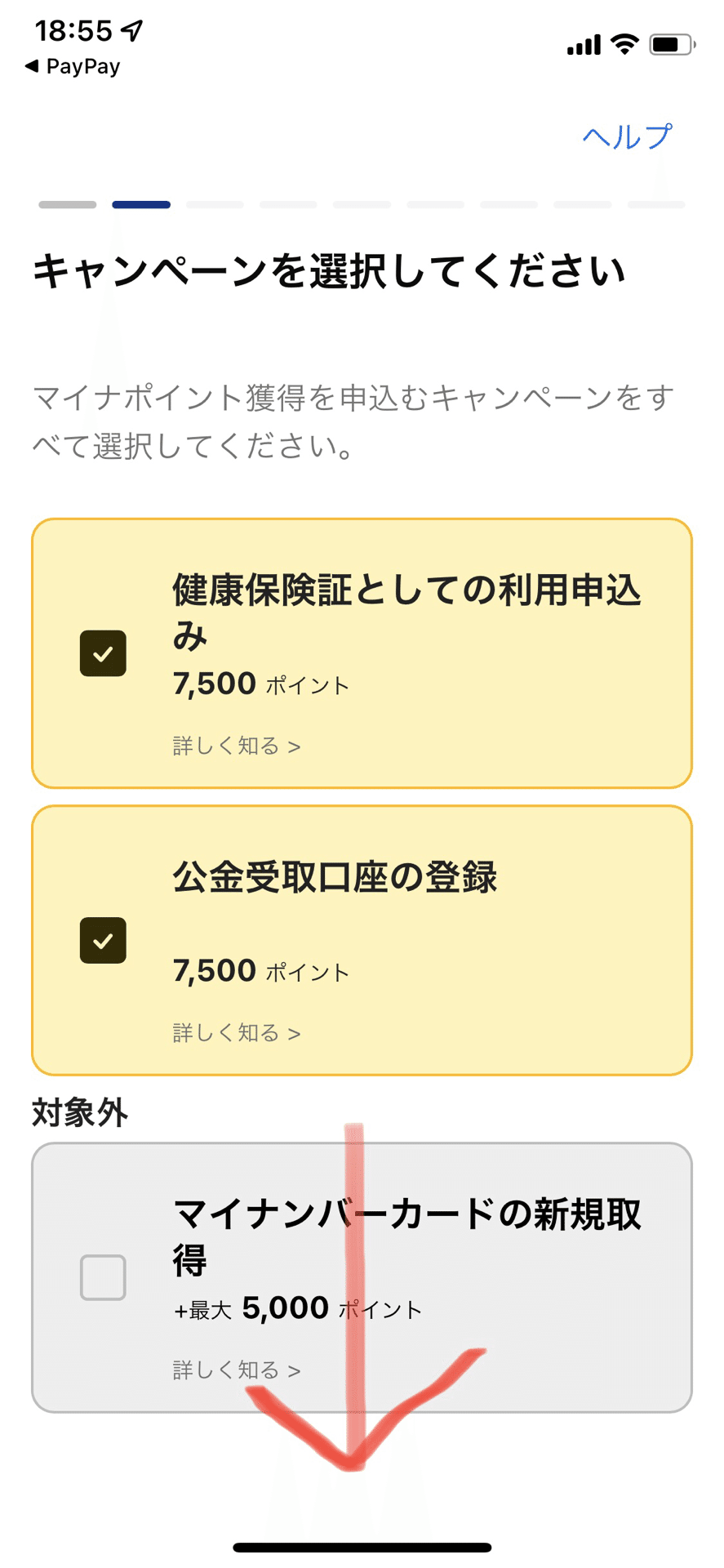The height and width of the screenshot is (1568, 724).
Task: Open 詳しく知る under 公金受取口座の登録
Action: tap(237, 1033)
